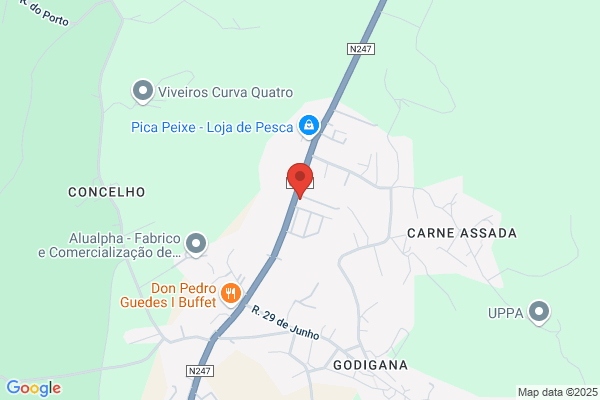600x400 pixels.
Task: Select the Viveiros Curva Quatro place marker
Action: click(143, 91)
